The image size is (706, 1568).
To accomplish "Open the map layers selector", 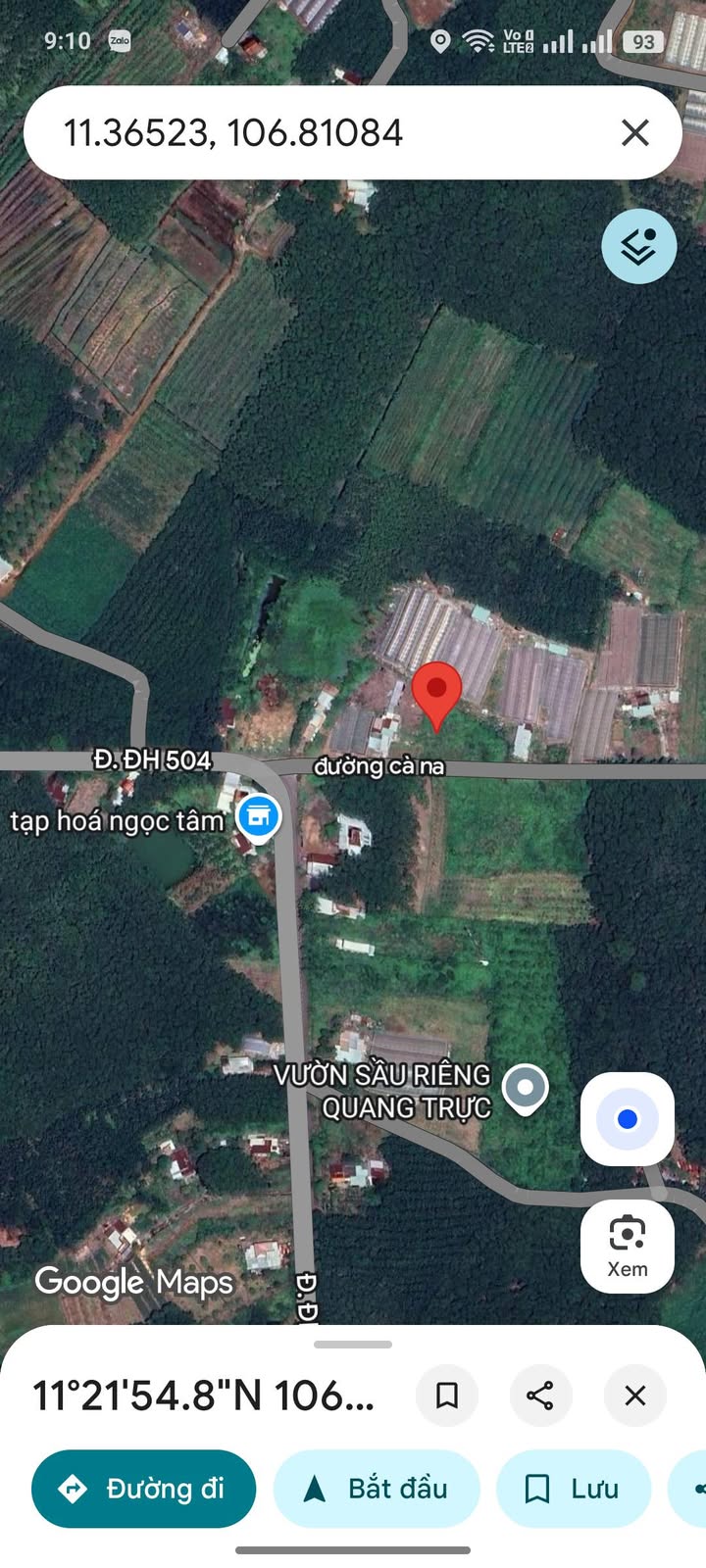I will point(638,246).
